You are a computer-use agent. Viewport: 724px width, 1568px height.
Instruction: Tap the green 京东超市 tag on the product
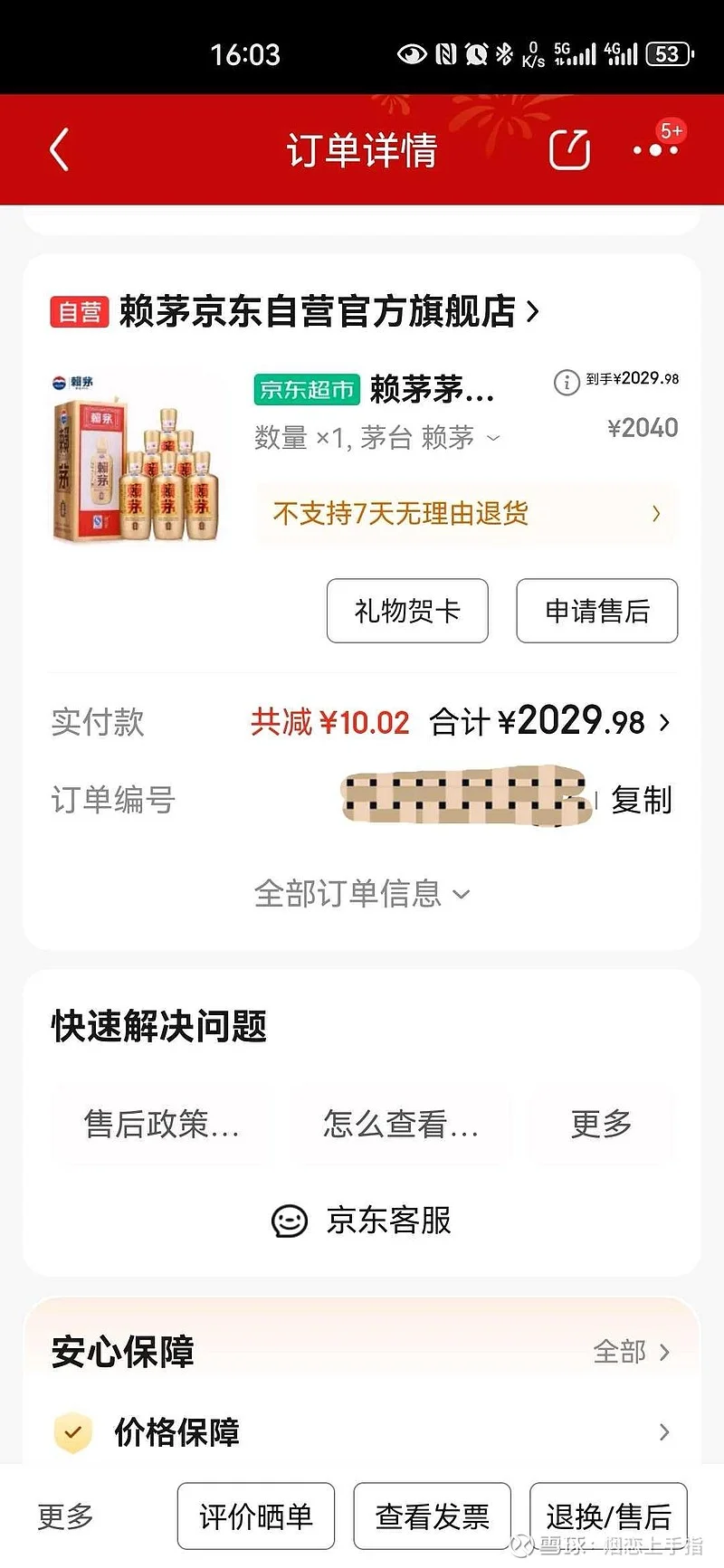[x=306, y=391]
